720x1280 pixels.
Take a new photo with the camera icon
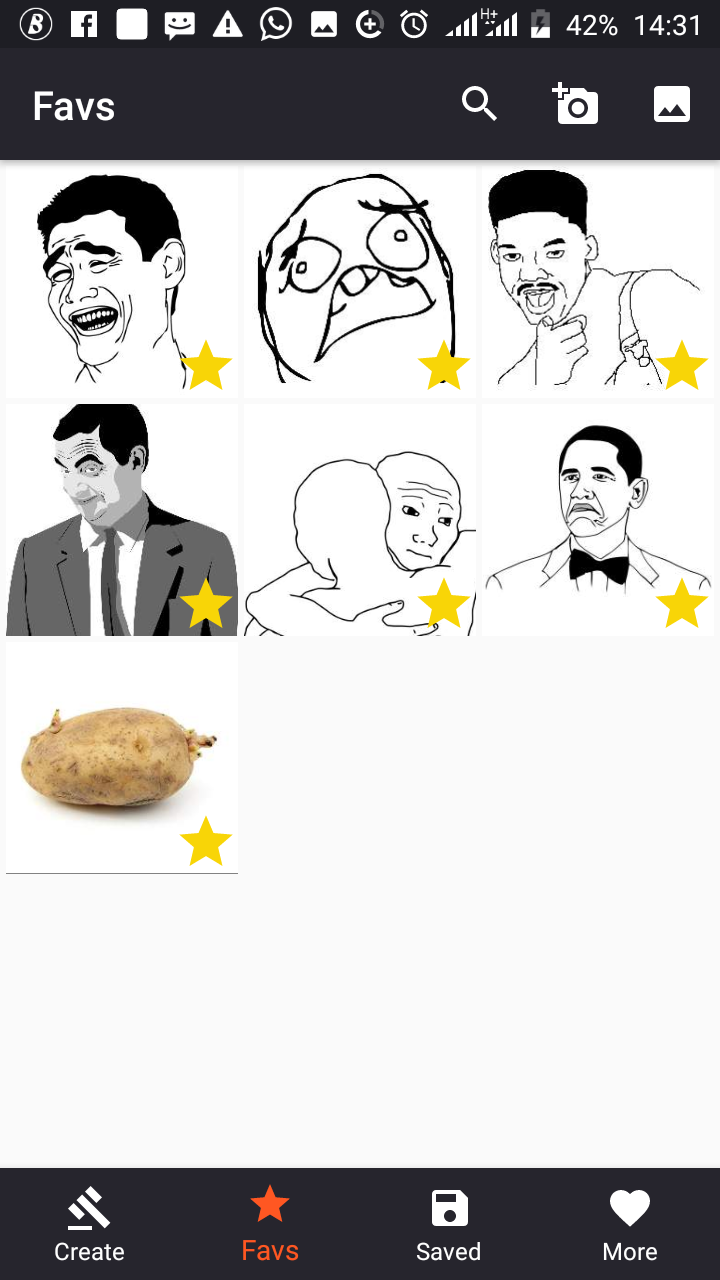point(575,104)
